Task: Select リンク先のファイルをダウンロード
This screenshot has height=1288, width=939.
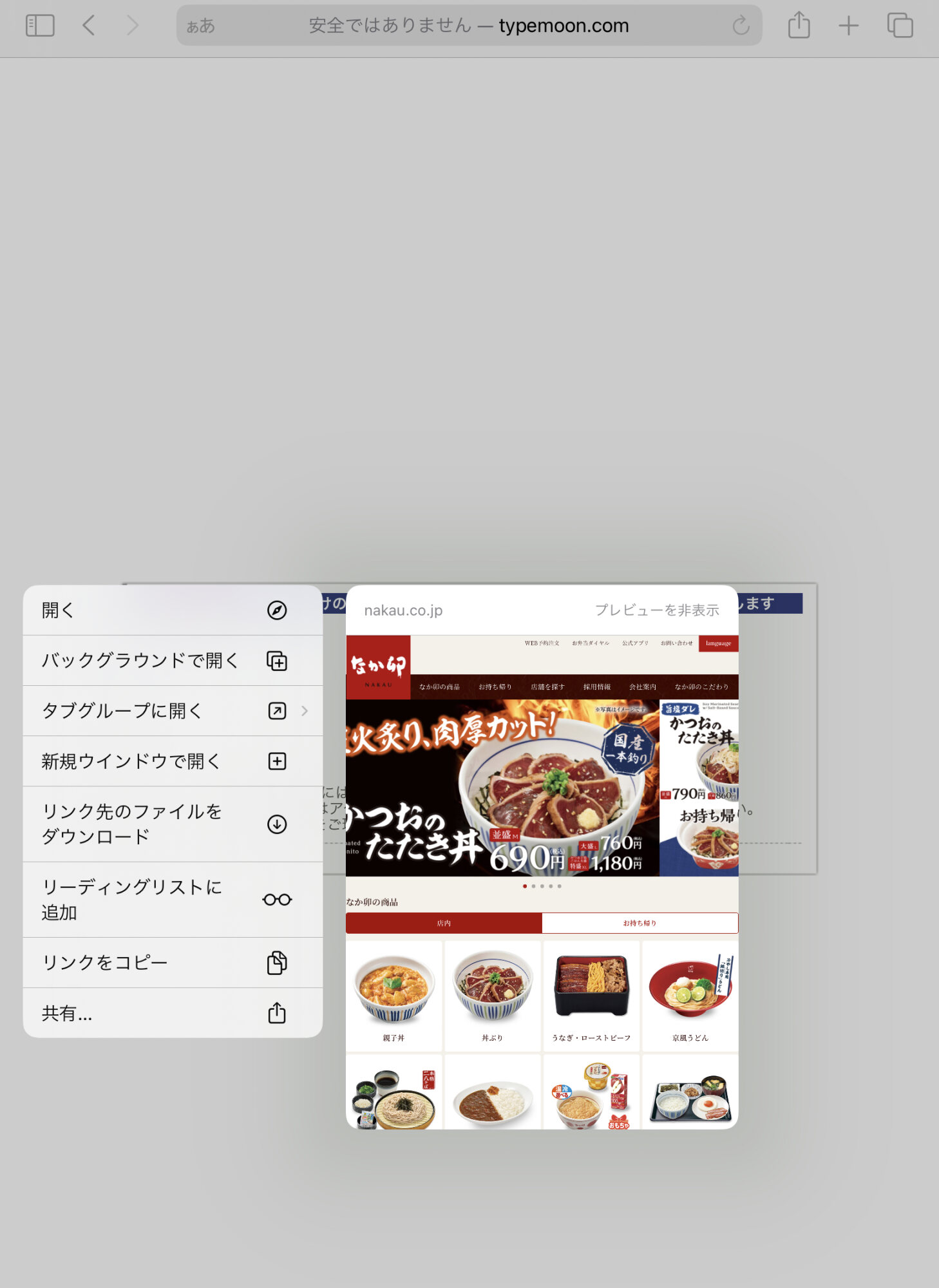Action: pyautogui.click(x=172, y=824)
